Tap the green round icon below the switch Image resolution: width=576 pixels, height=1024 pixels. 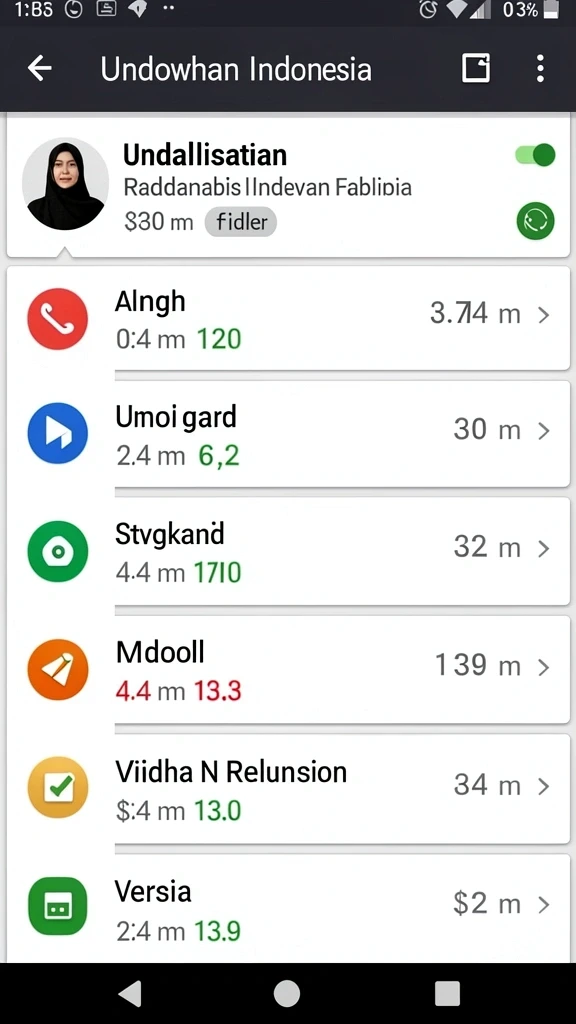point(536,222)
